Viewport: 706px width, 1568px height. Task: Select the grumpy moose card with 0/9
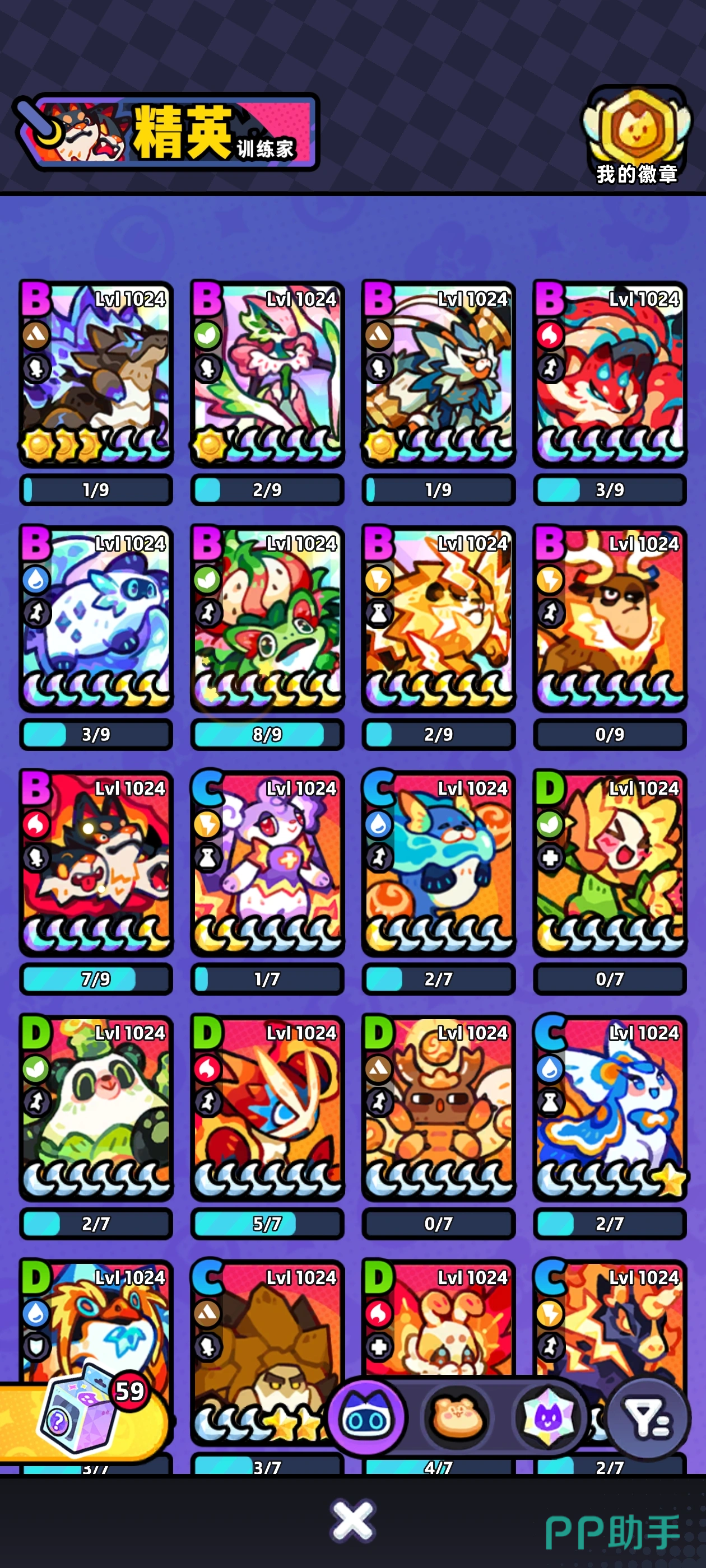(610, 618)
